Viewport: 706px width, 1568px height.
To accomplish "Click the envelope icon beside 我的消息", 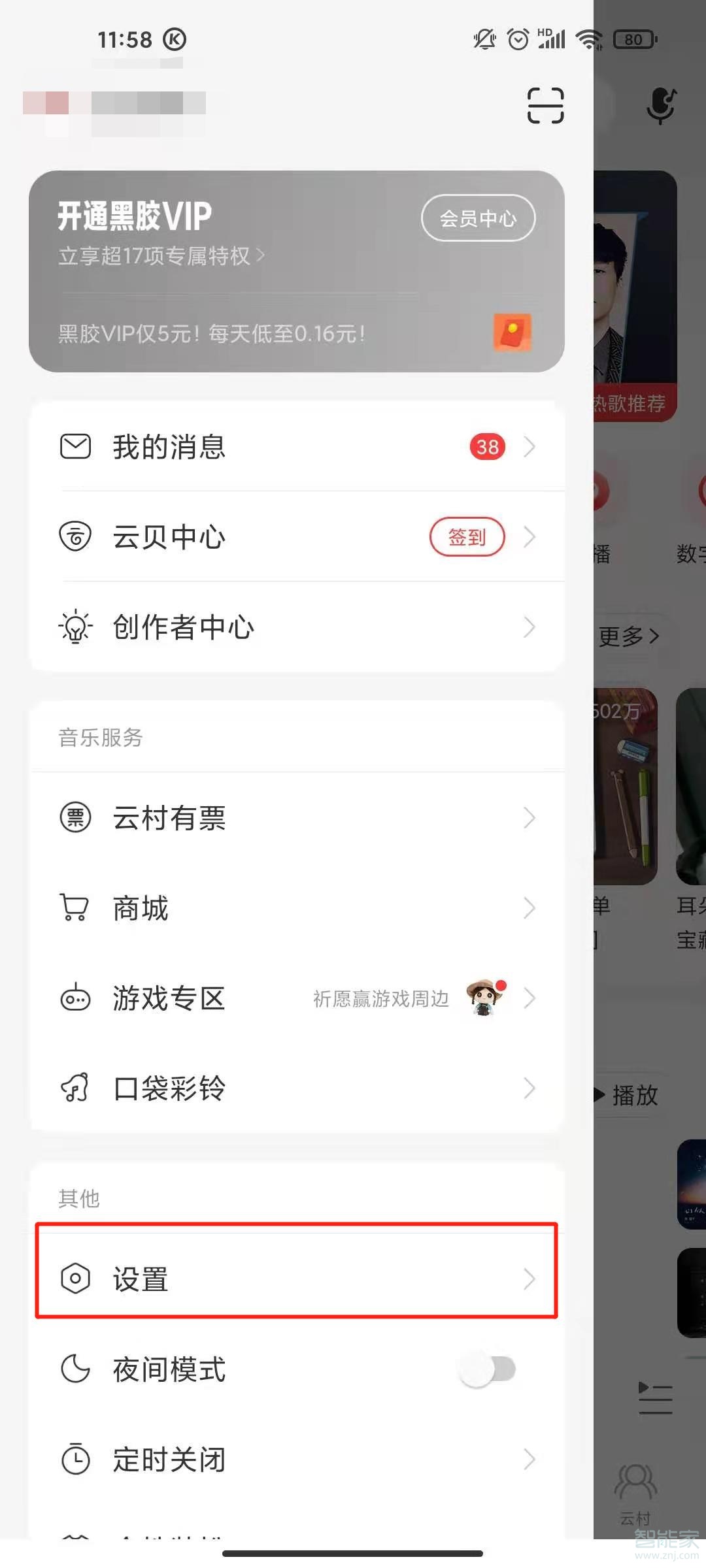I will tap(75, 447).
